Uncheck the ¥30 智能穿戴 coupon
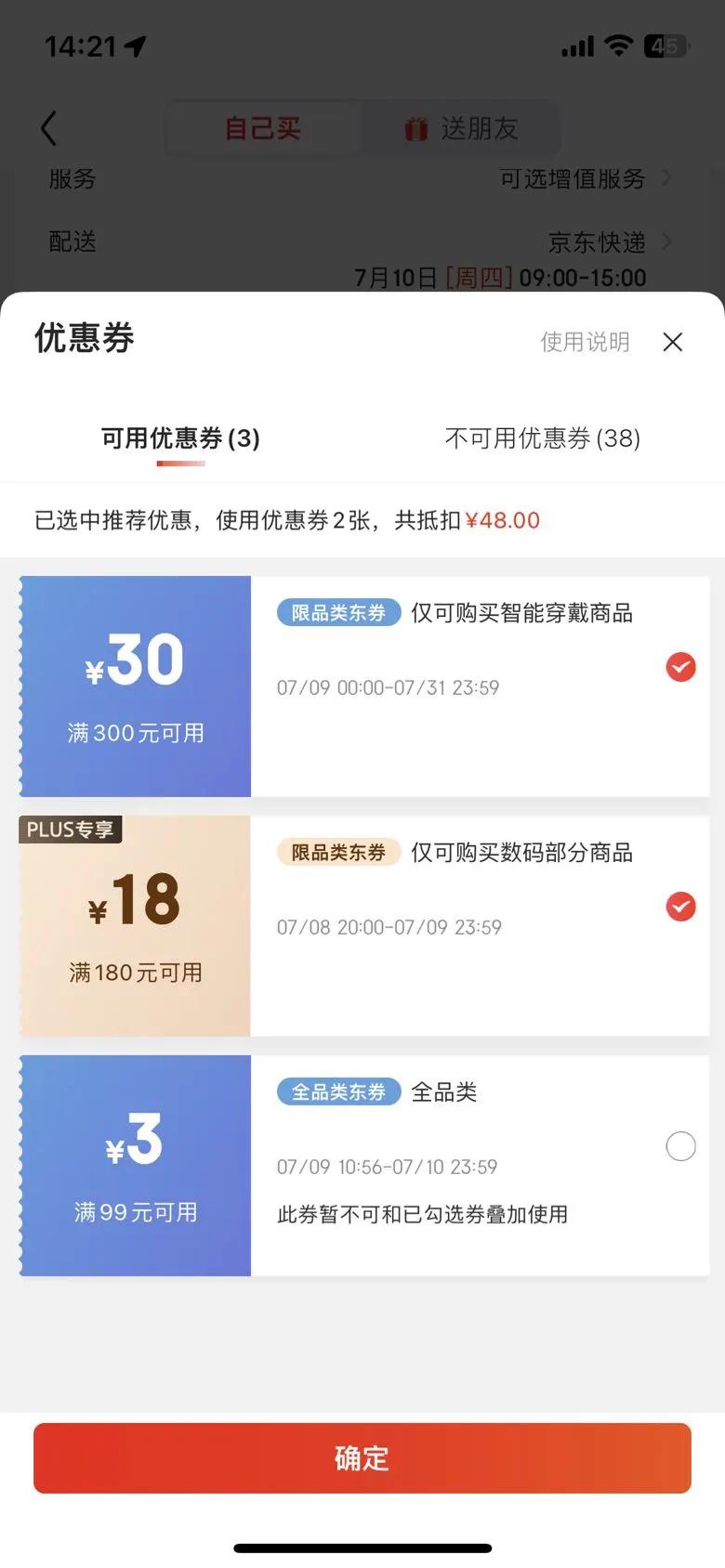This screenshot has width=725, height=1568. coord(680,667)
